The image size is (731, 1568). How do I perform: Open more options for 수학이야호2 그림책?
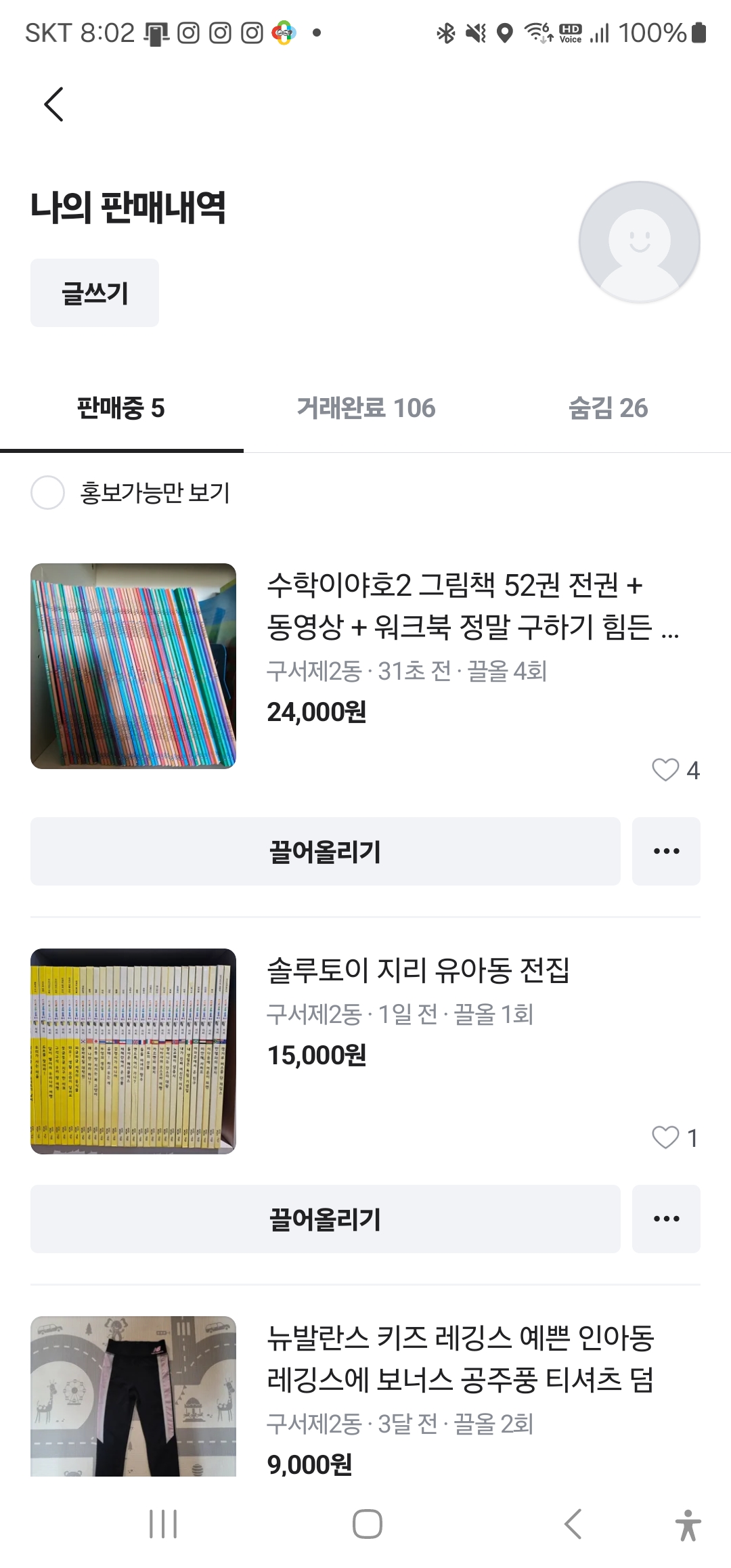point(666,851)
